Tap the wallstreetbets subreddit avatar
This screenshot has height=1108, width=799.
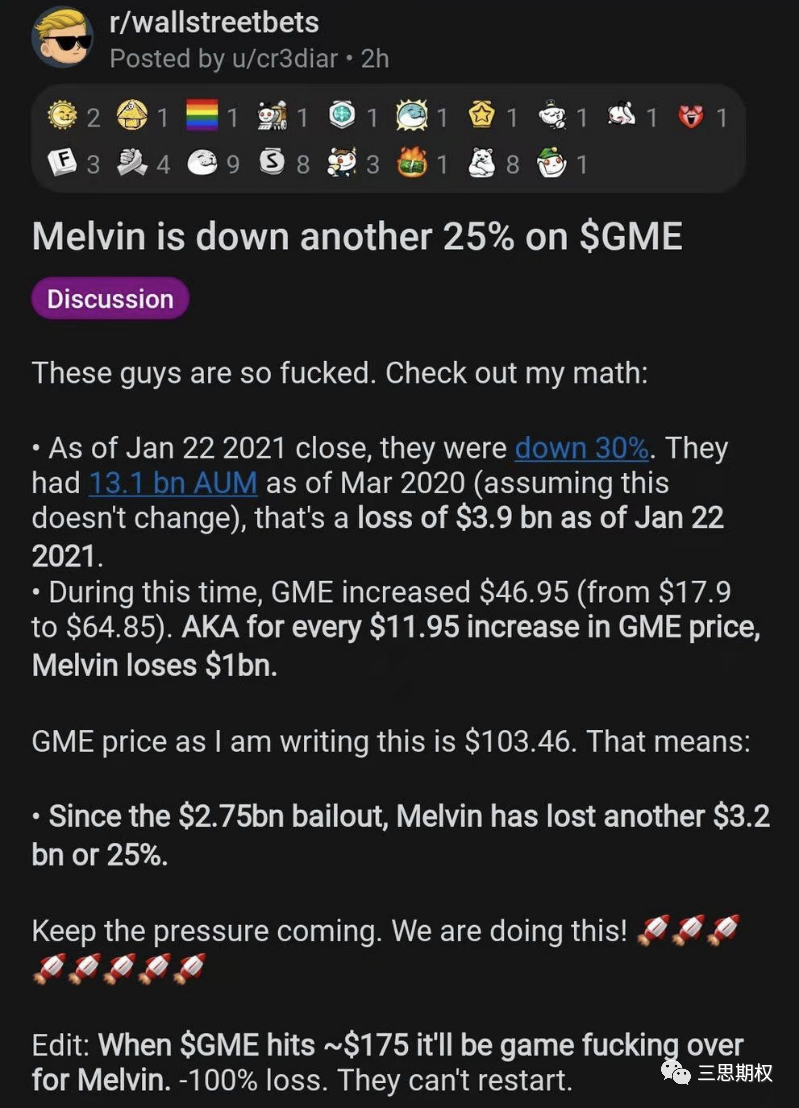point(62,37)
